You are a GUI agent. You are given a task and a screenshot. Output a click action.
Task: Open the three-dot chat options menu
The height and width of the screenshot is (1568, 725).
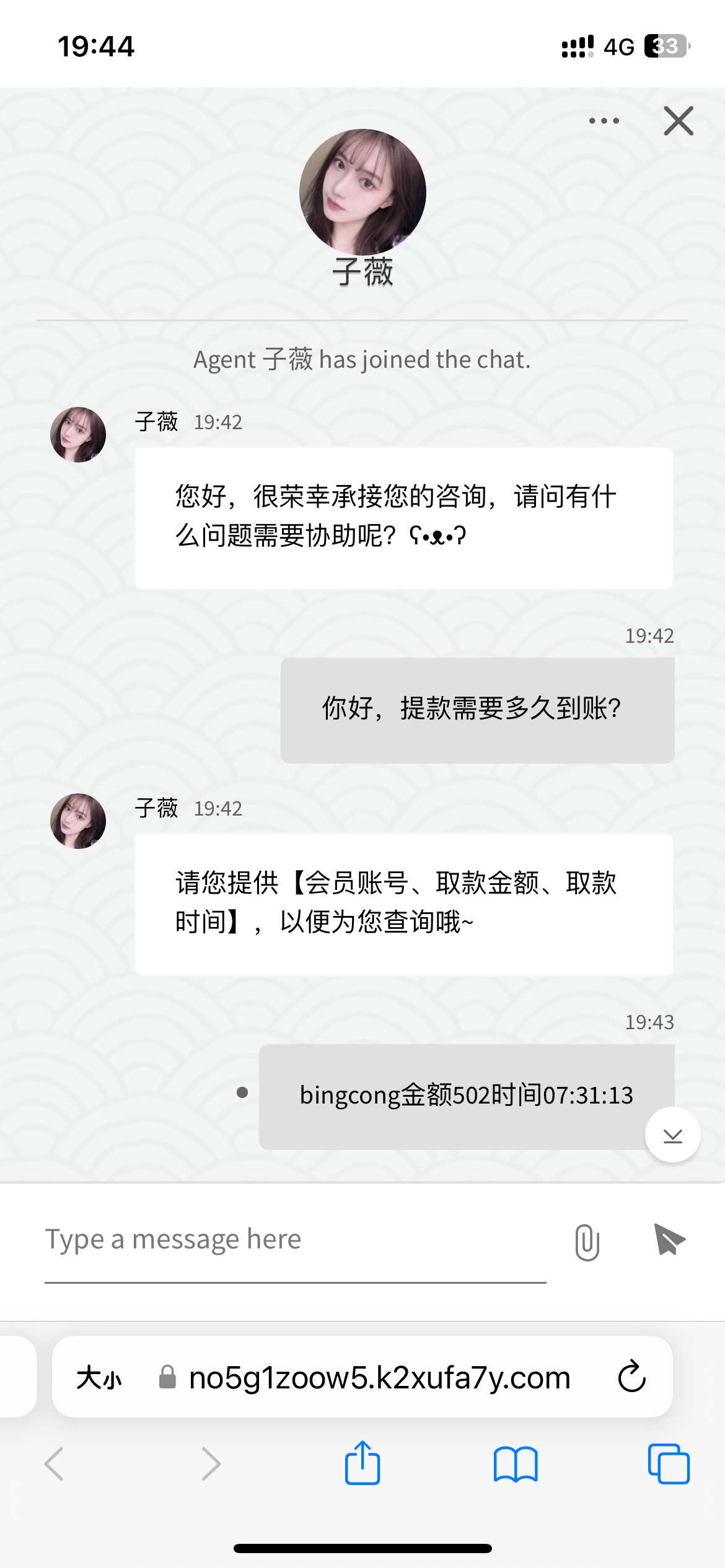click(x=604, y=121)
